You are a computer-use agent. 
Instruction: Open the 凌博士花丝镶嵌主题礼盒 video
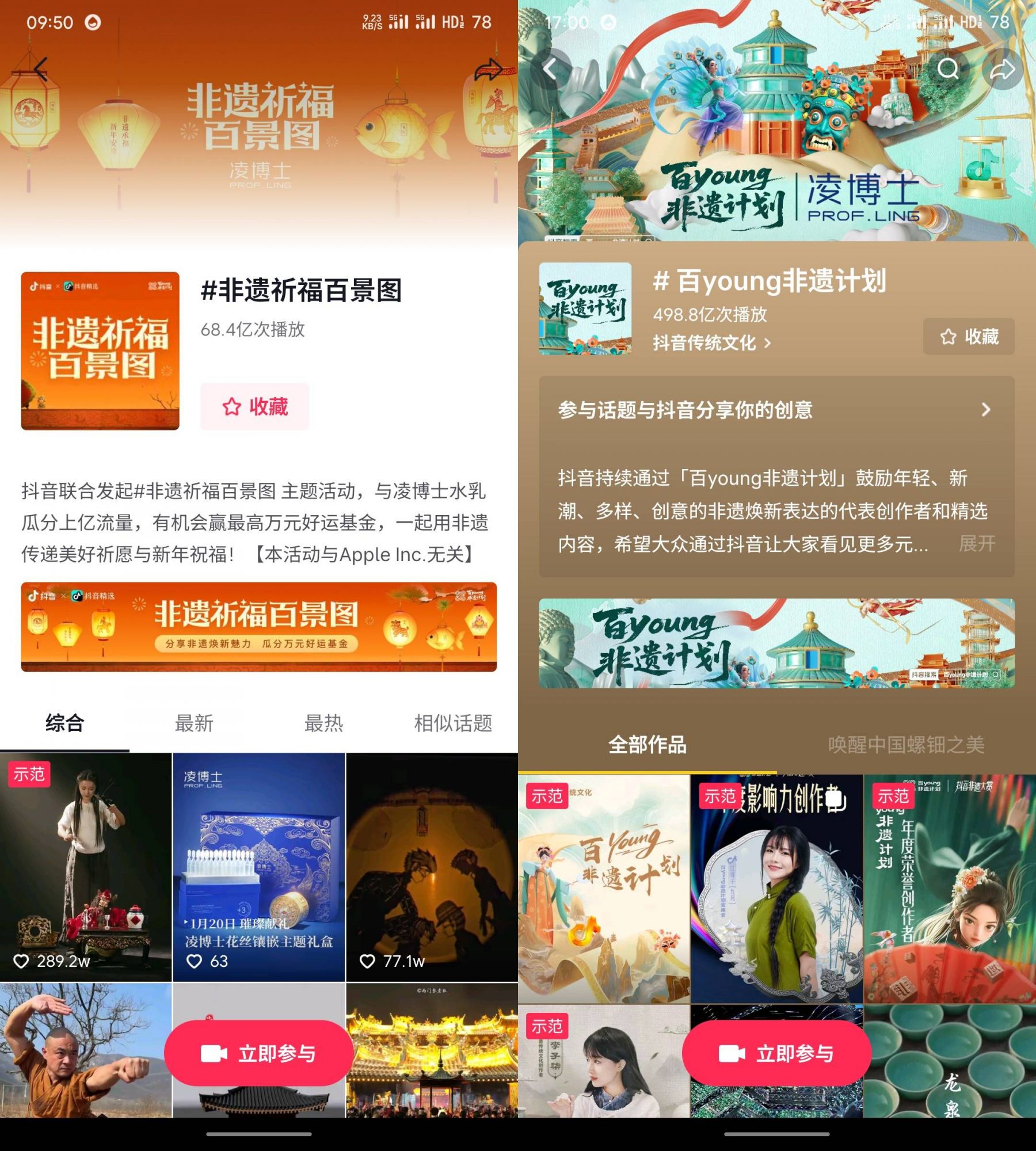pos(258,867)
